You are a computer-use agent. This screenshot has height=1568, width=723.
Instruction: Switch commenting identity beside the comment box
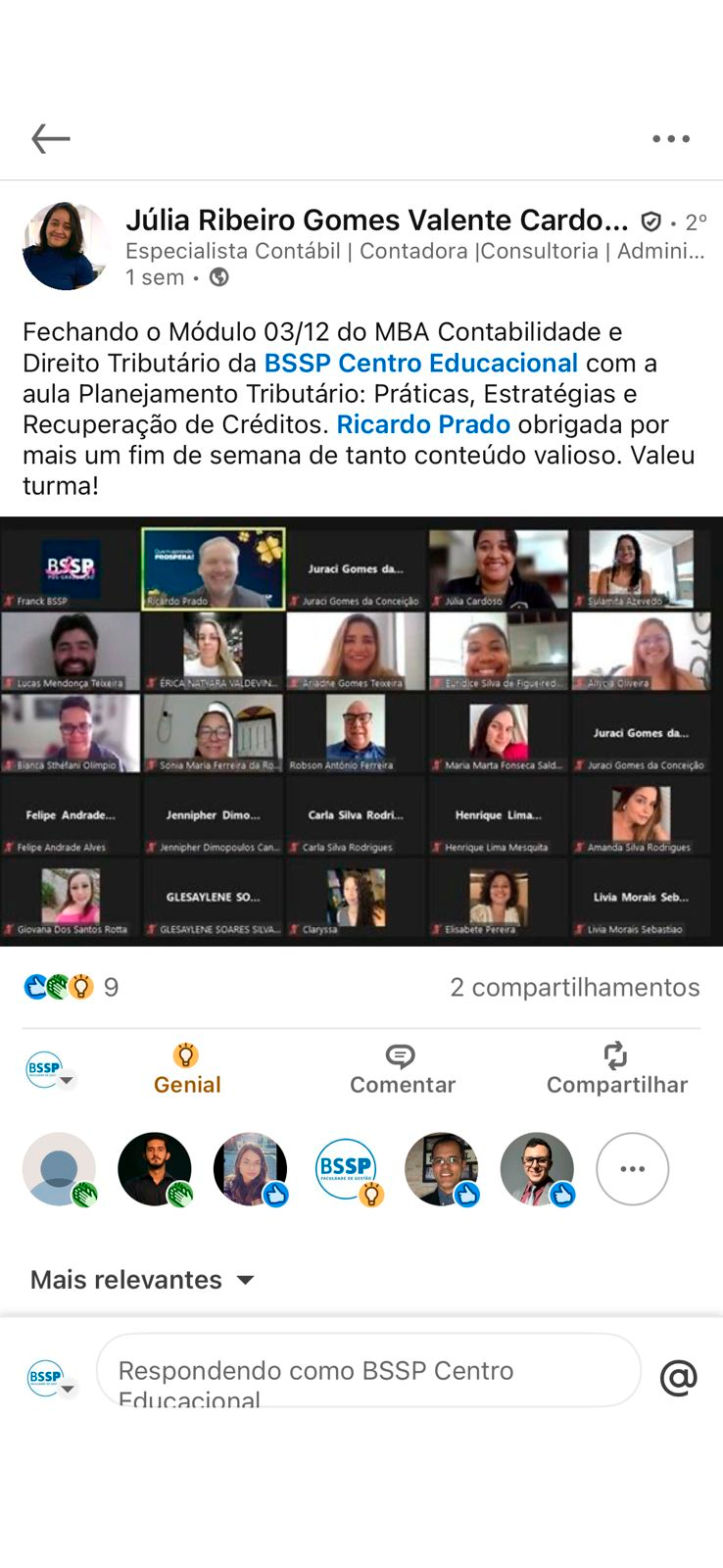[x=49, y=1379]
